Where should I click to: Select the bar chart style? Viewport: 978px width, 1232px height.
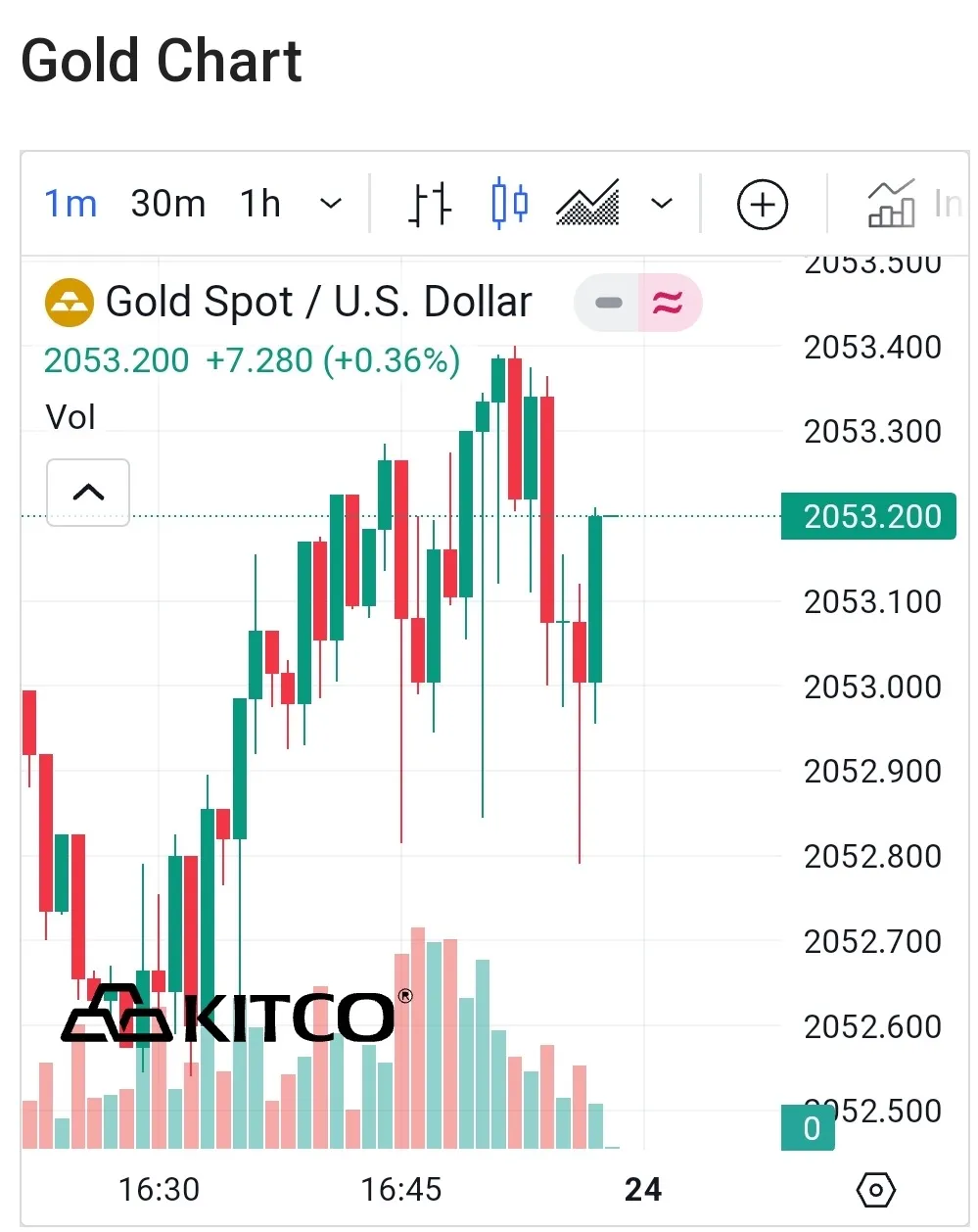(x=429, y=204)
